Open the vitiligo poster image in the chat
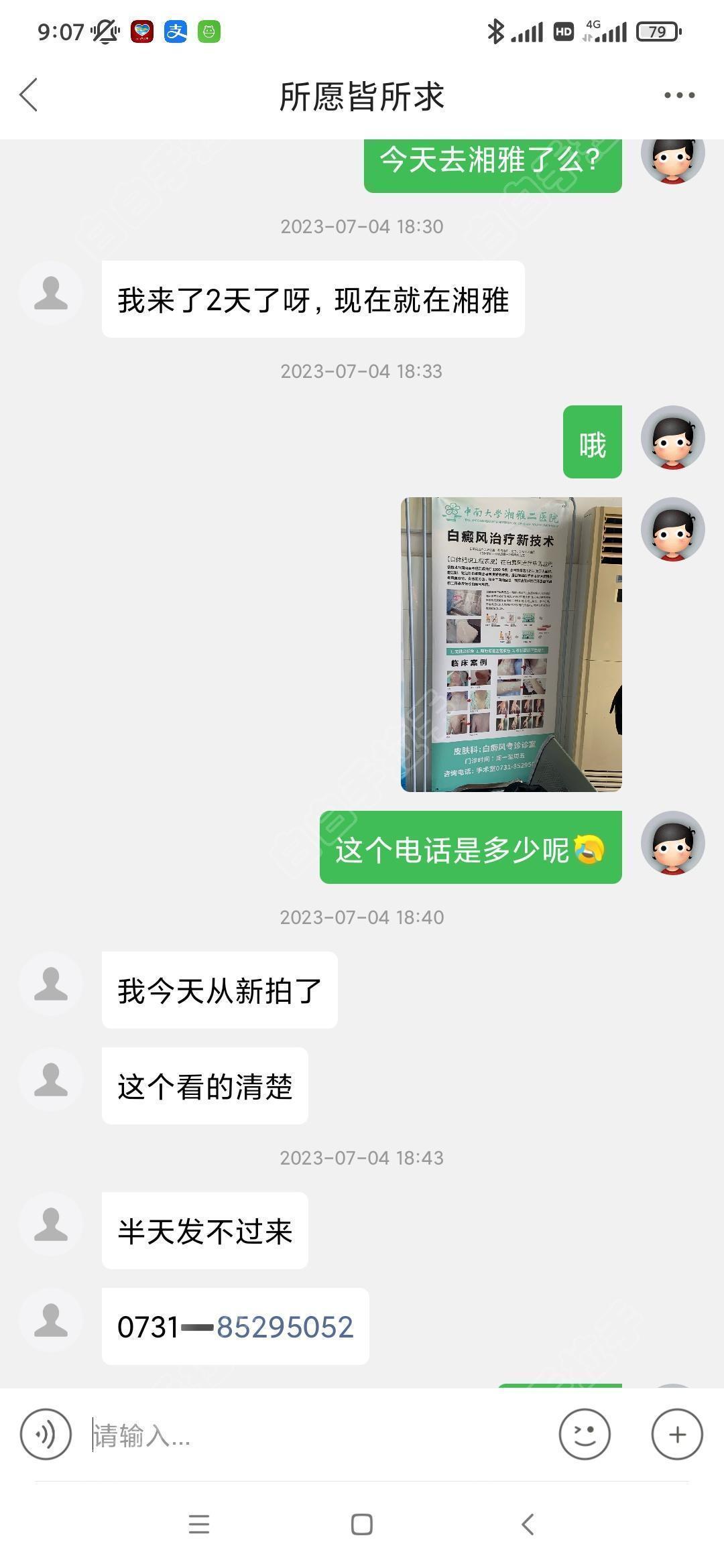Viewport: 724px width, 1568px height. click(x=511, y=644)
